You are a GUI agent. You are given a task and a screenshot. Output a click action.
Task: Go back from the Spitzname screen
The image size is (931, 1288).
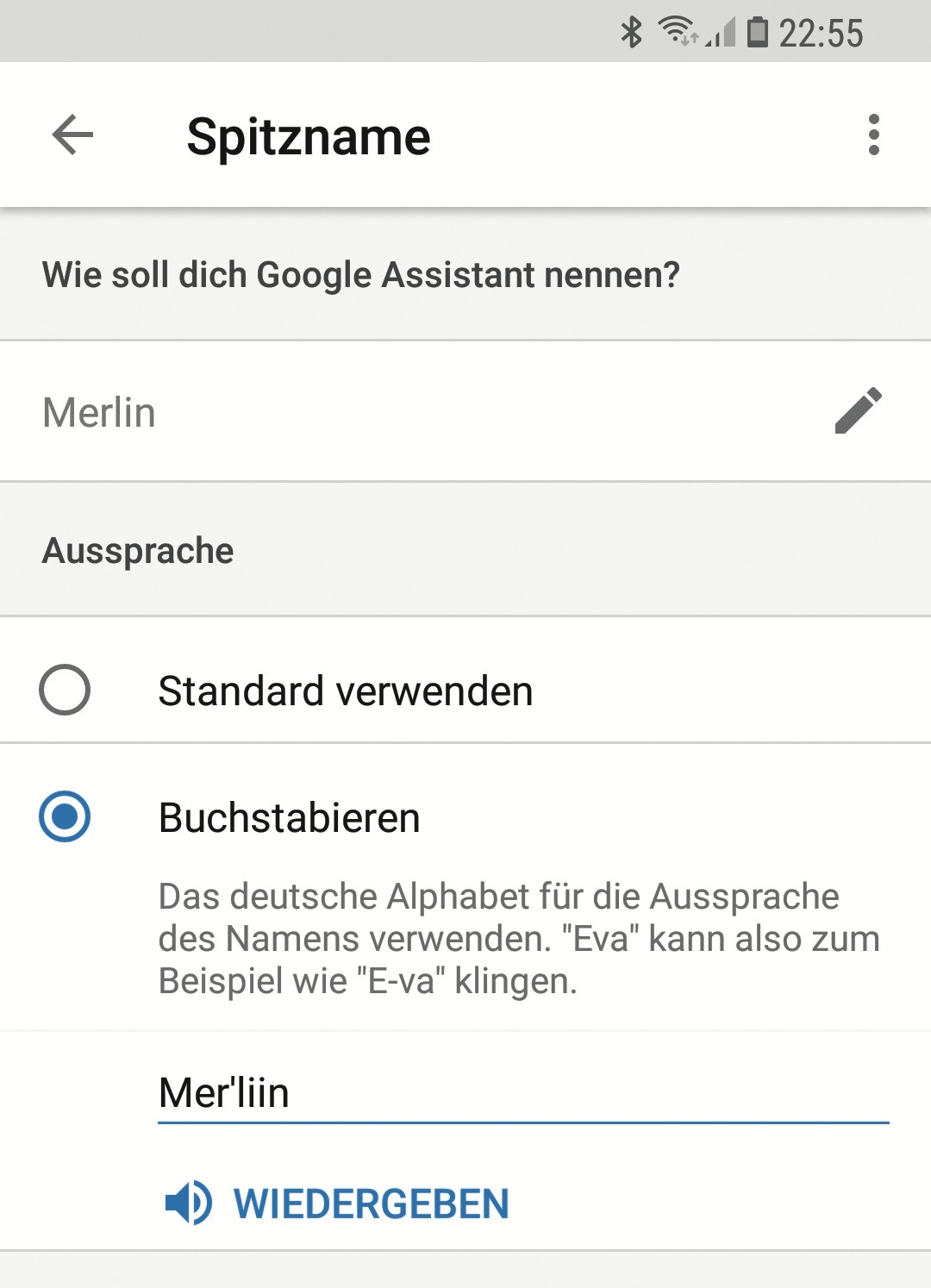coord(72,135)
